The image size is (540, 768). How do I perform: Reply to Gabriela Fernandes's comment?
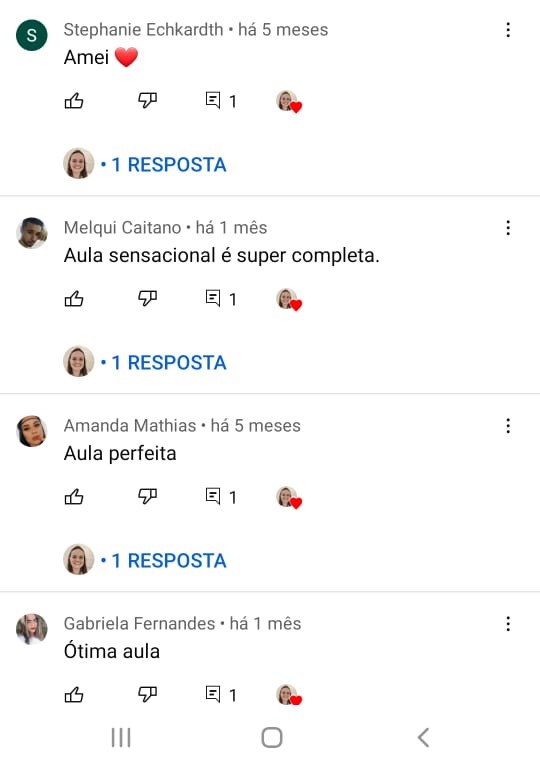pyautogui.click(x=213, y=694)
